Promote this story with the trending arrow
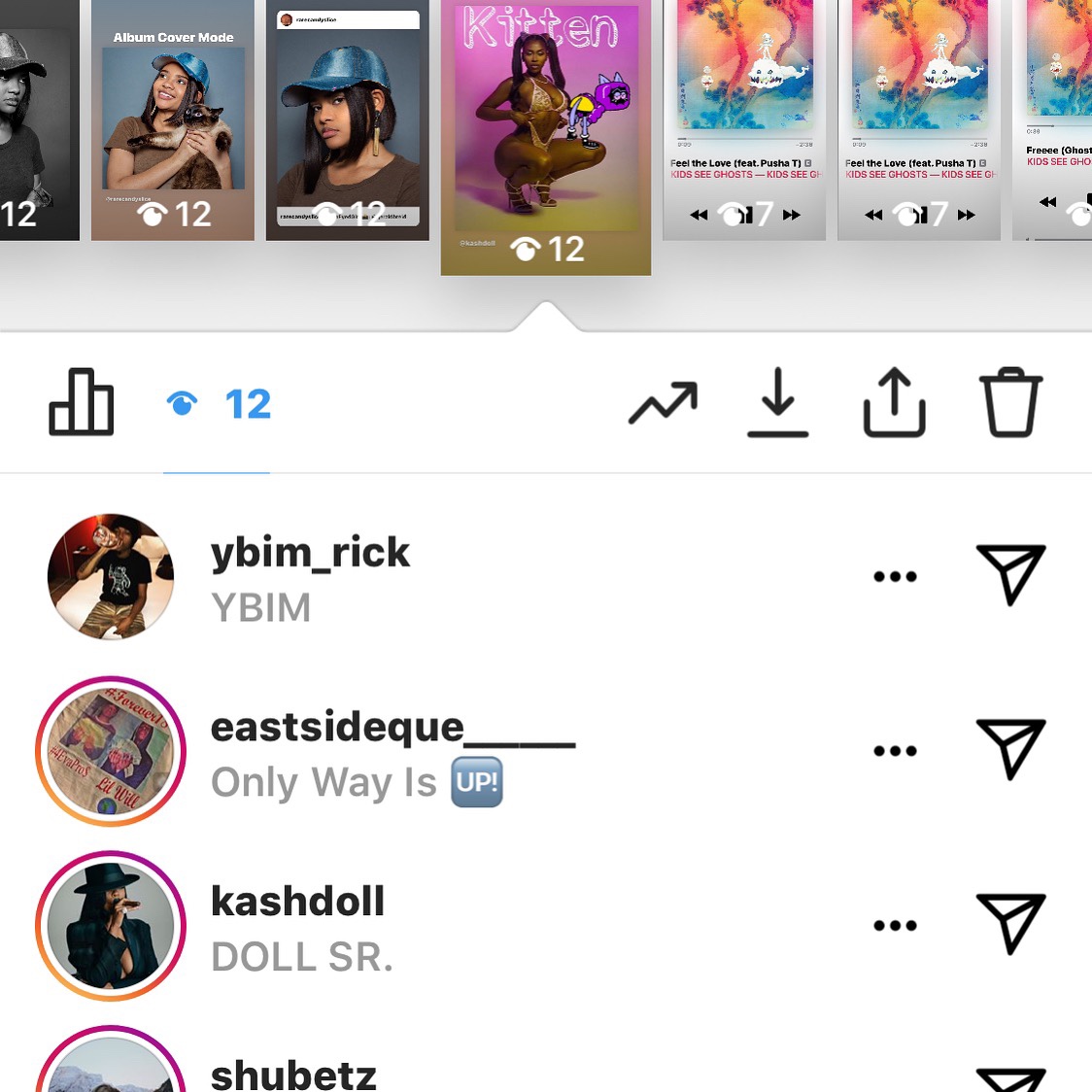 pos(663,403)
